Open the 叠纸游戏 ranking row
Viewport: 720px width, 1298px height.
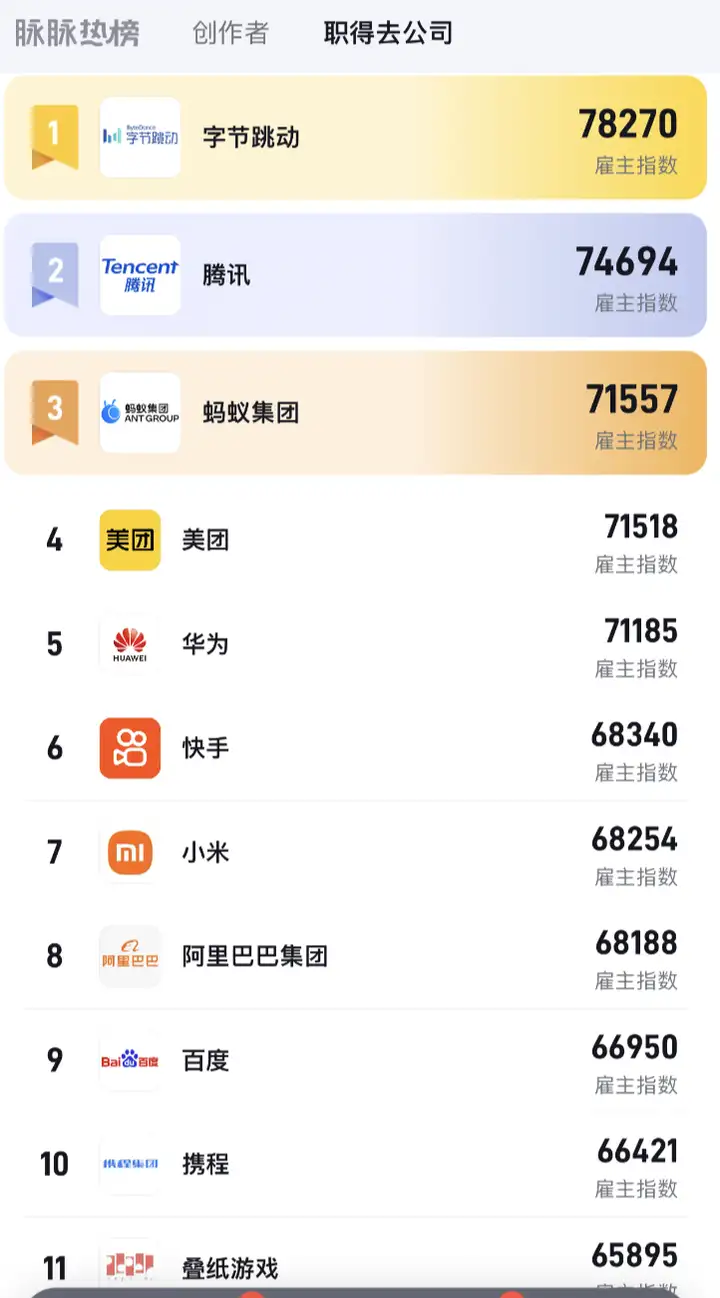(355, 1265)
